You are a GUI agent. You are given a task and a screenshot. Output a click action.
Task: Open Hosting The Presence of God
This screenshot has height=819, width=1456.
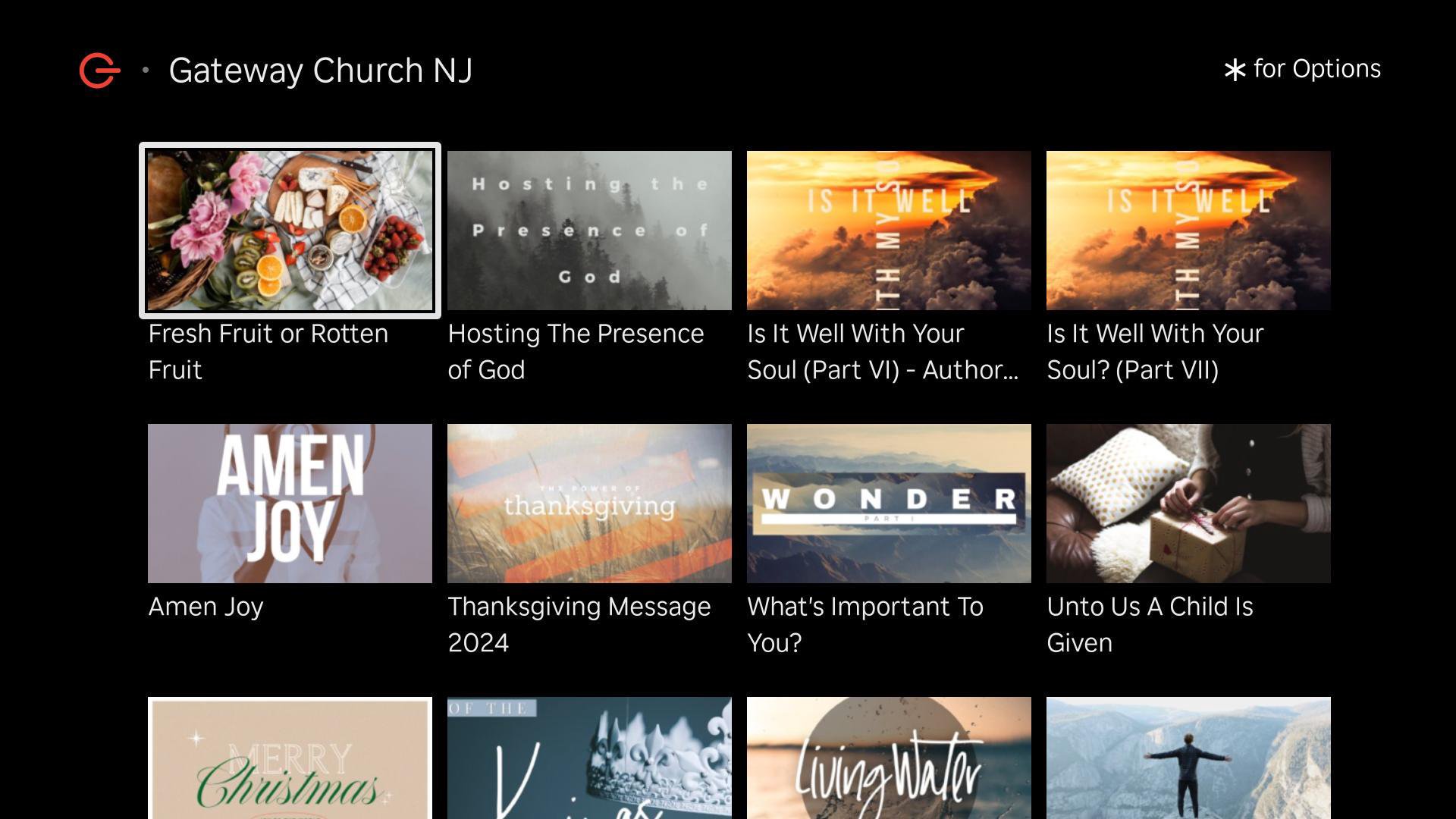(589, 231)
